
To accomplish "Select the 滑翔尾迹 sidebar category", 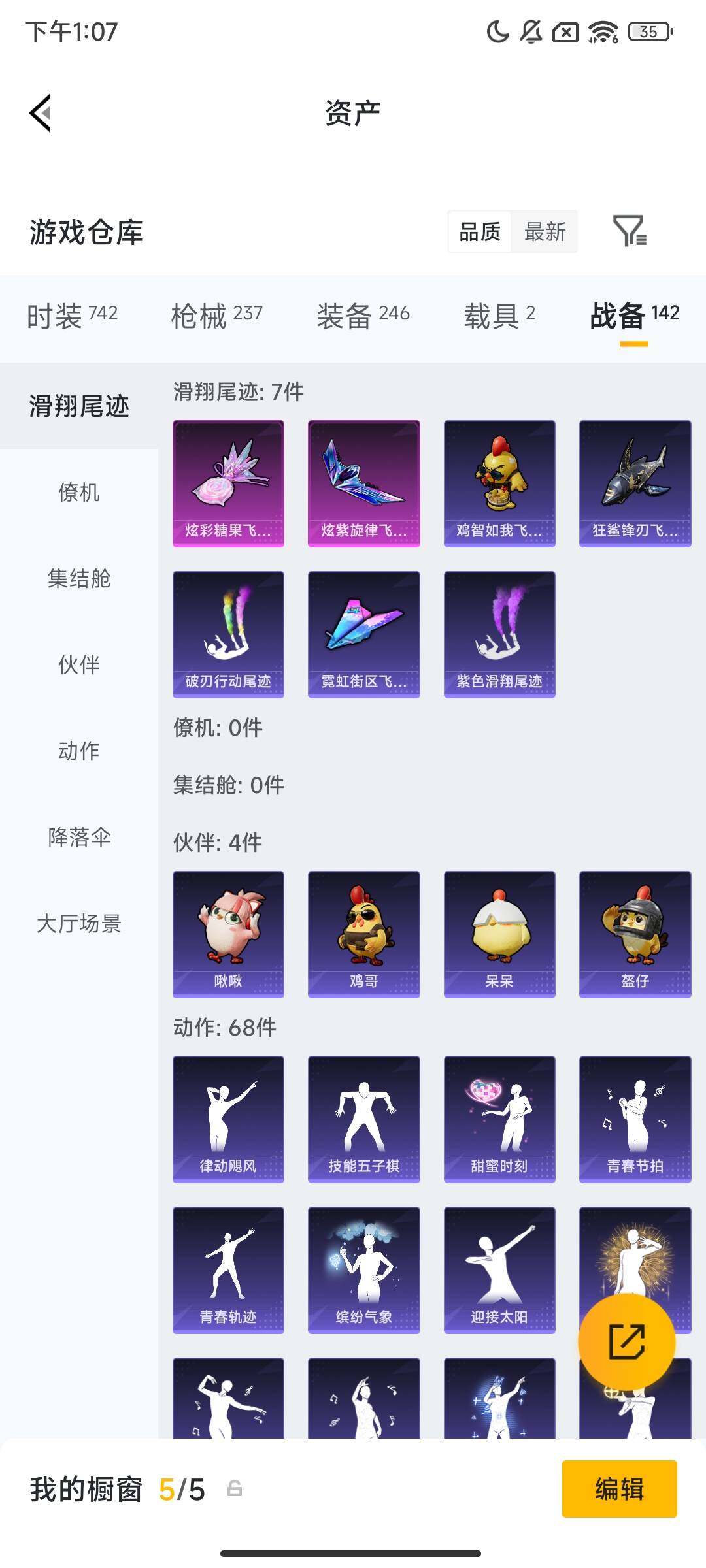I will pyautogui.click(x=78, y=405).
